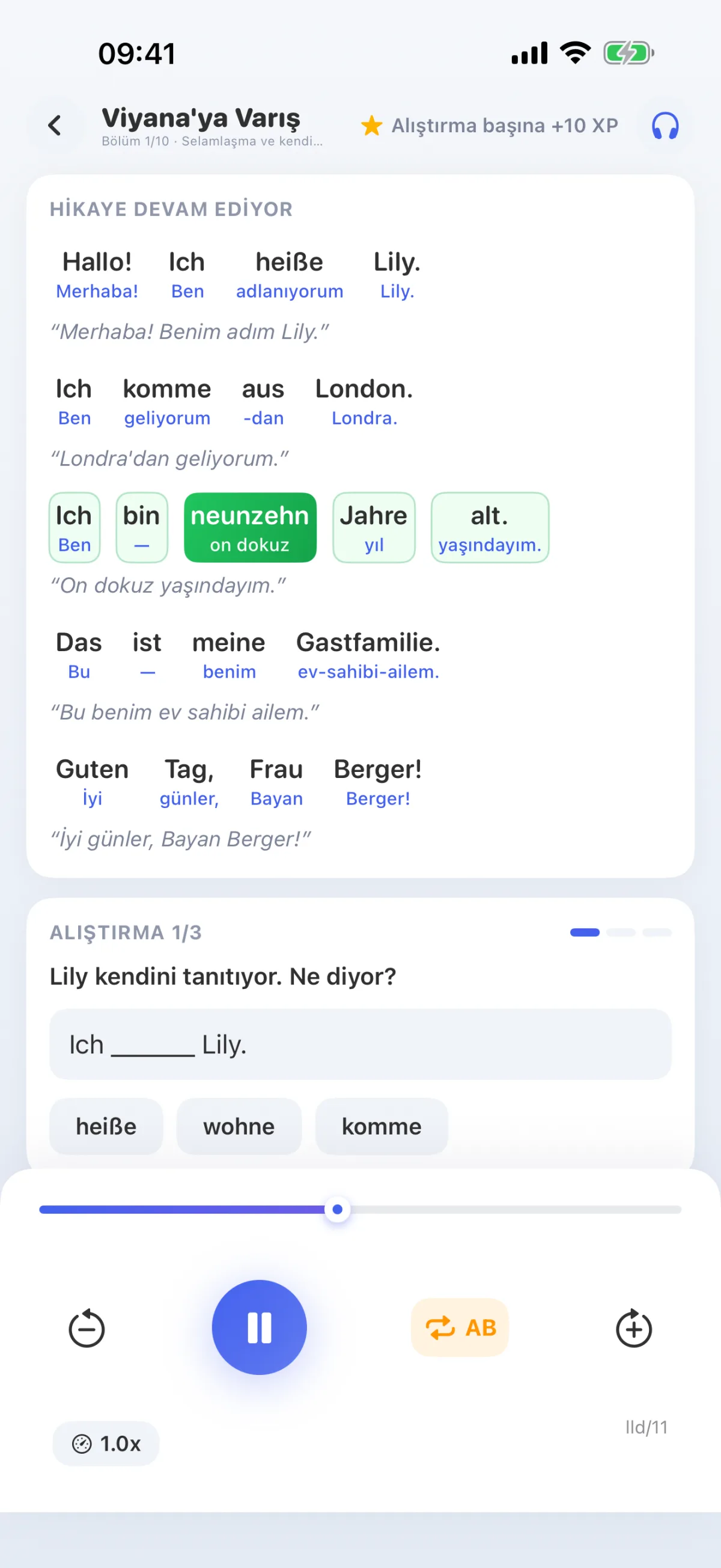Skip forward with the plus circular arrow
This screenshot has width=721, height=1568.
(634, 1328)
